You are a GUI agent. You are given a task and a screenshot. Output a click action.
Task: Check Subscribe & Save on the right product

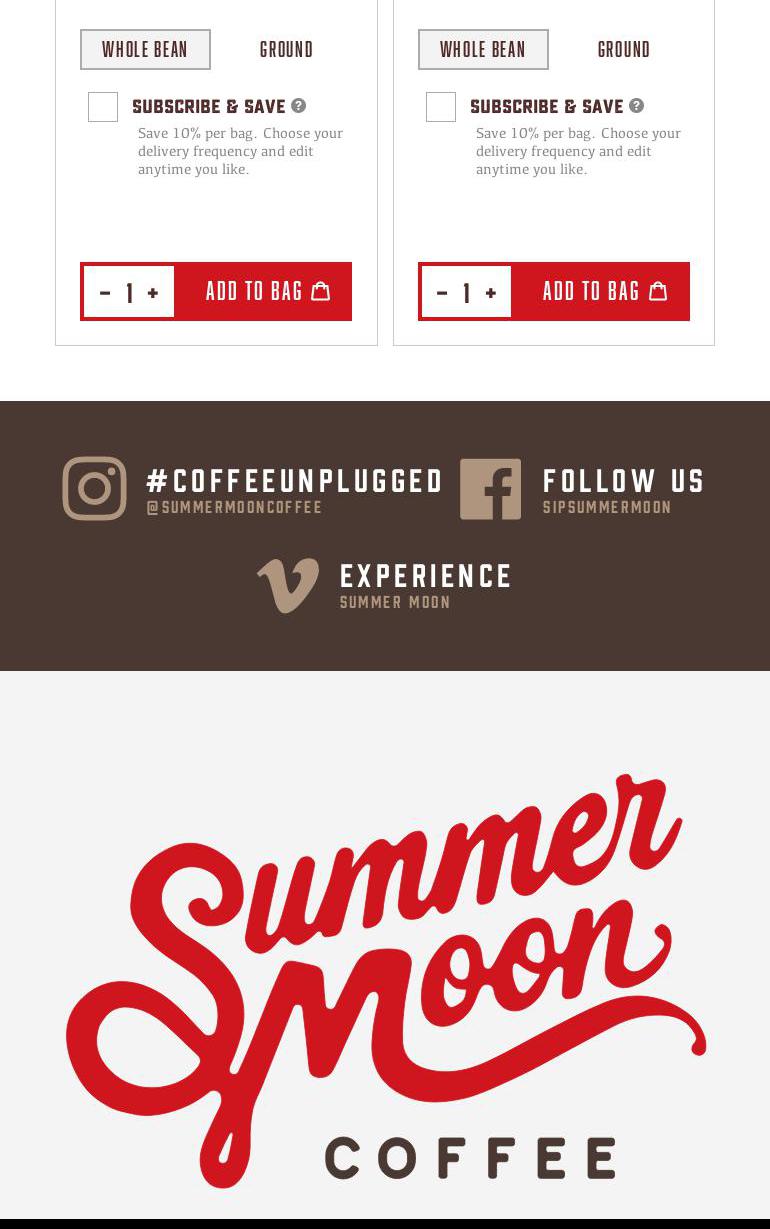441,107
